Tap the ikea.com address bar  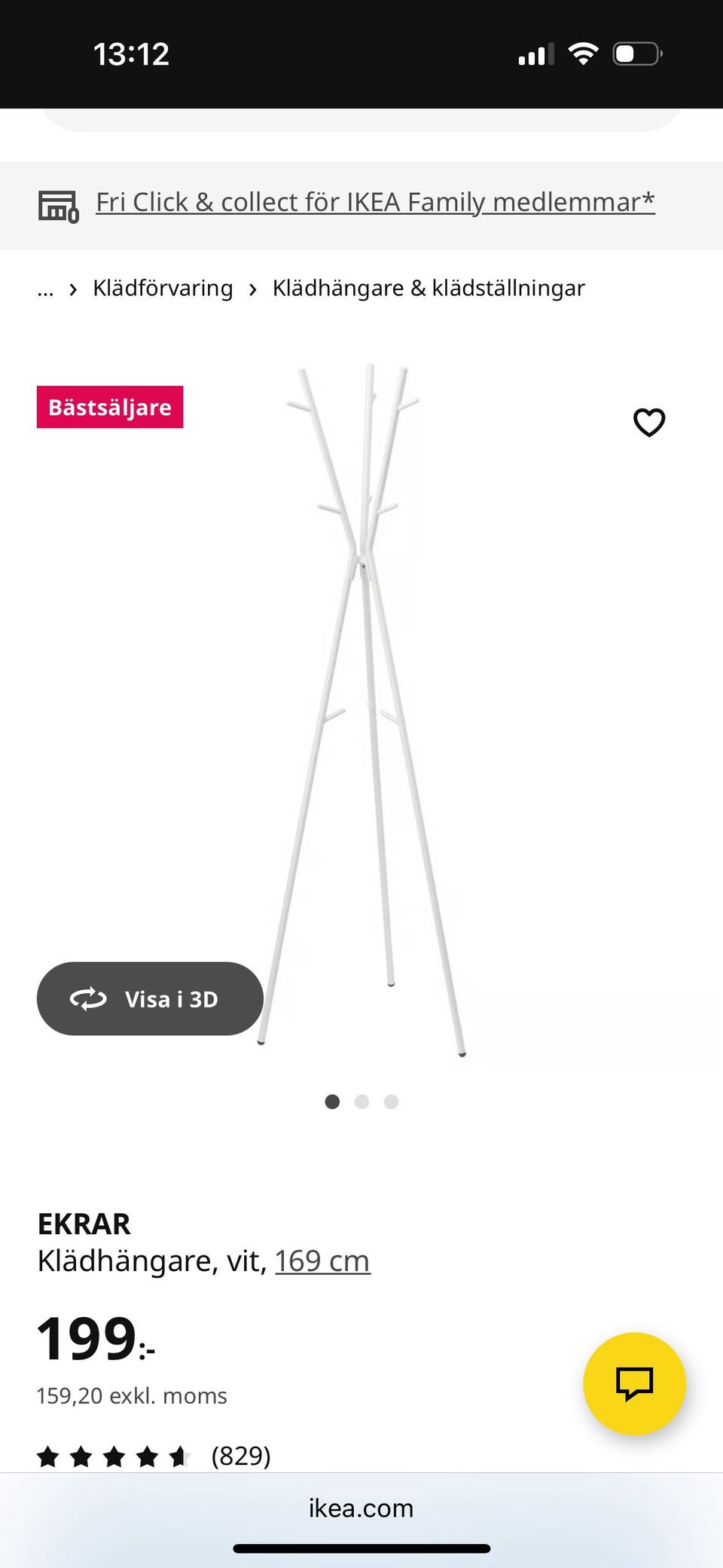click(x=361, y=1508)
